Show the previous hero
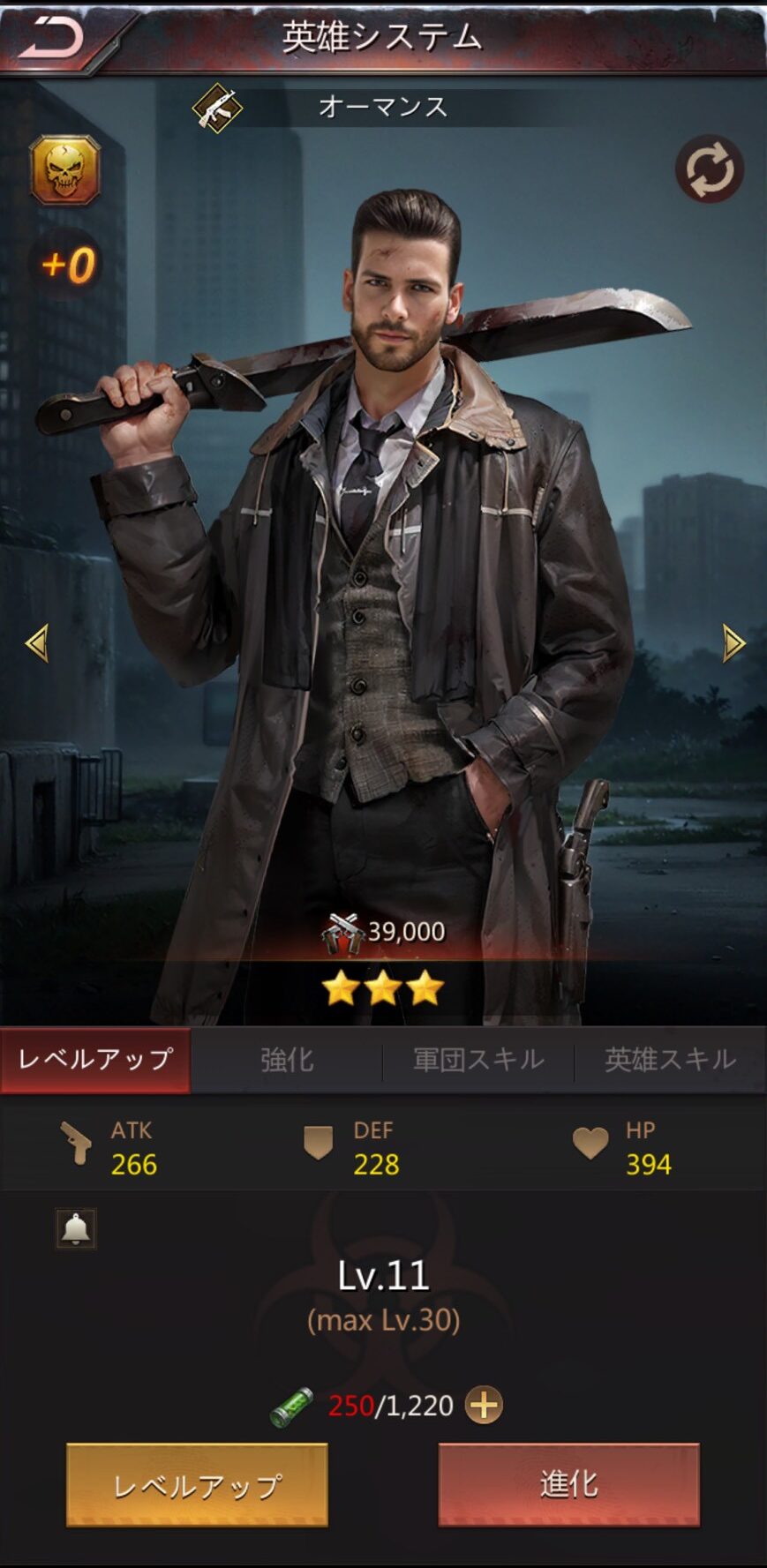Screen dimensions: 767x1568 tap(37, 642)
